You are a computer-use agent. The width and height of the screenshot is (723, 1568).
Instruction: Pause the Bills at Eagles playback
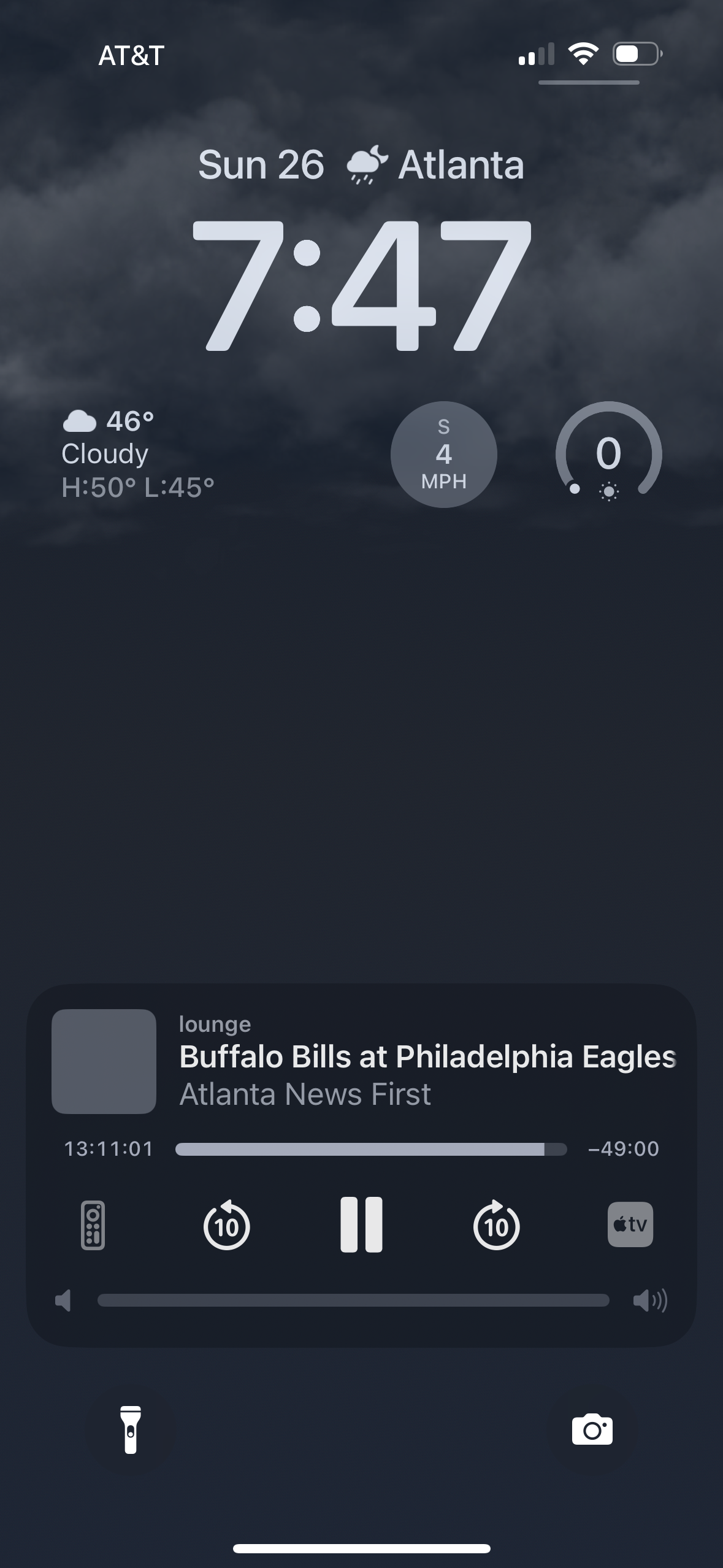(x=361, y=1224)
